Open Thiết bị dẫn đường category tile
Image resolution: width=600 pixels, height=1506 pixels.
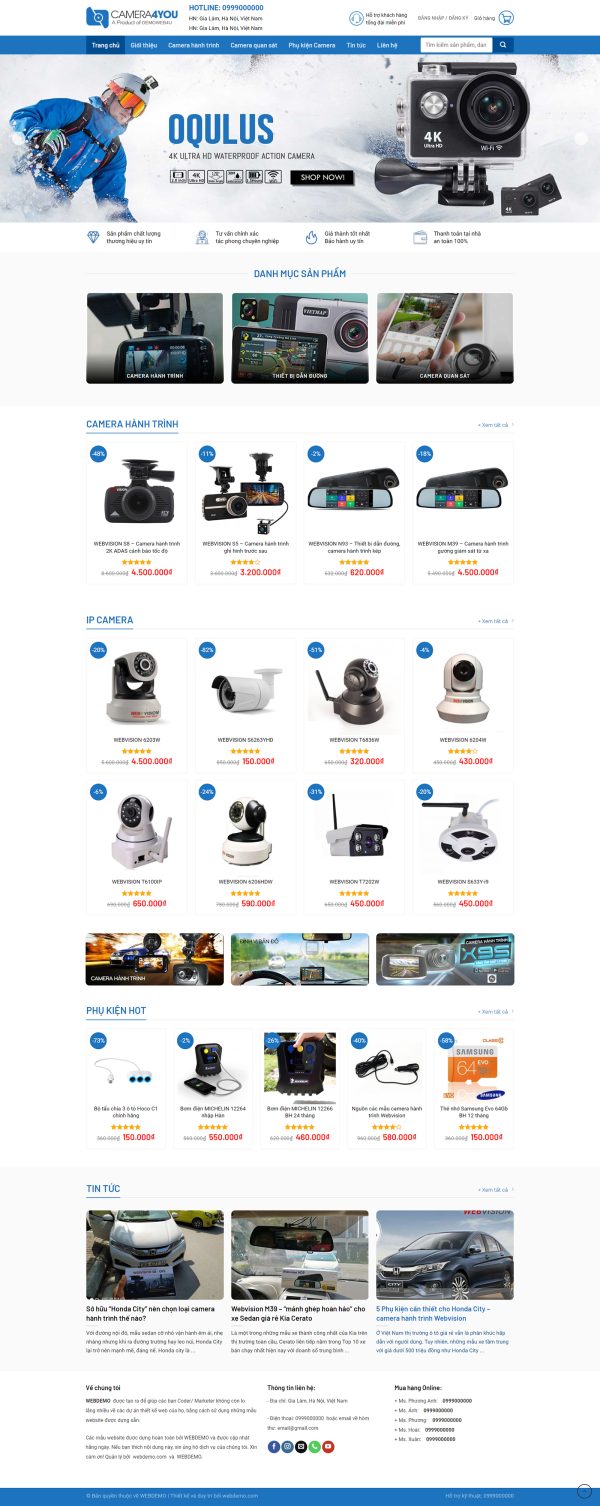click(300, 338)
